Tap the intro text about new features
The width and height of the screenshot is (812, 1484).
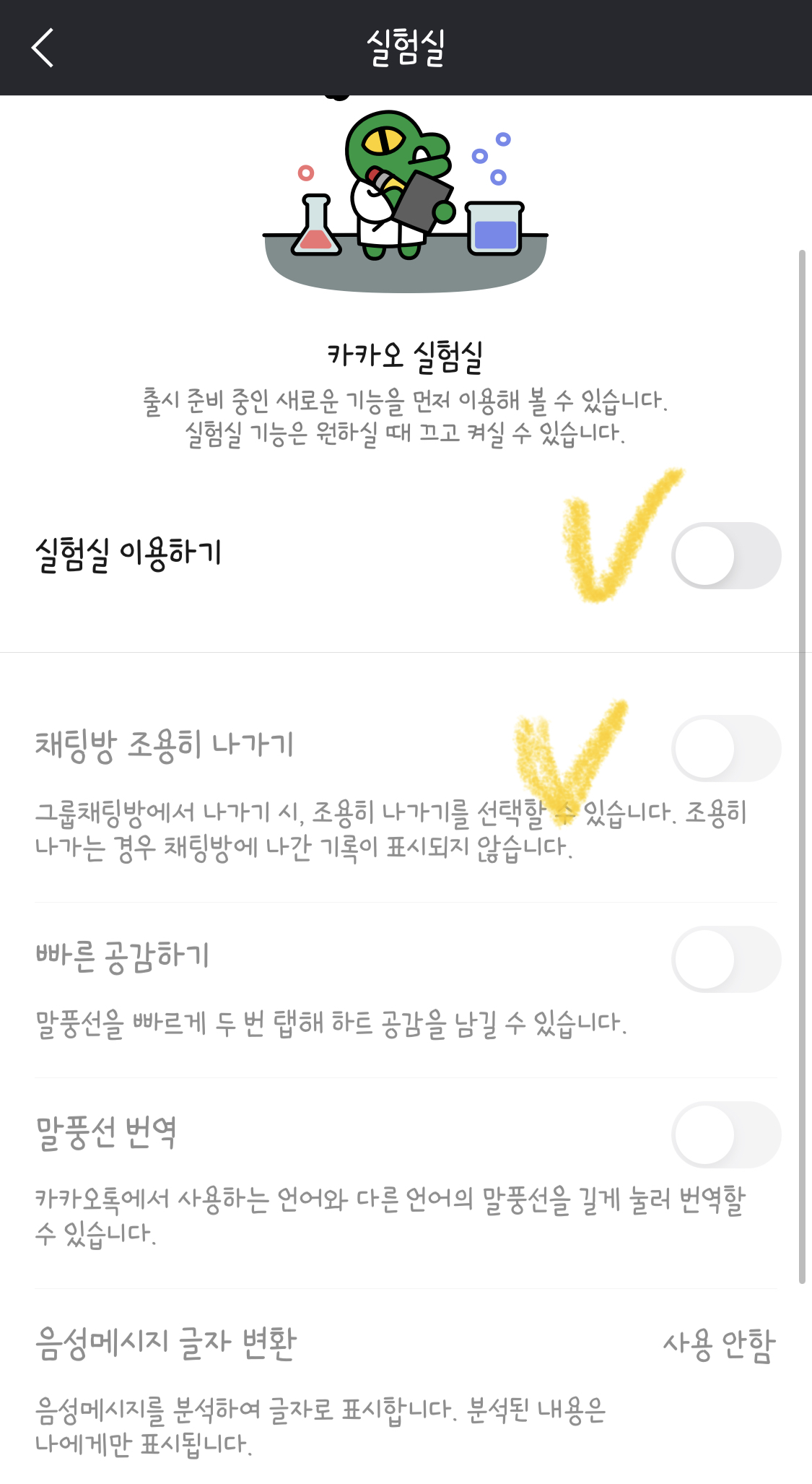coord(406,415)
